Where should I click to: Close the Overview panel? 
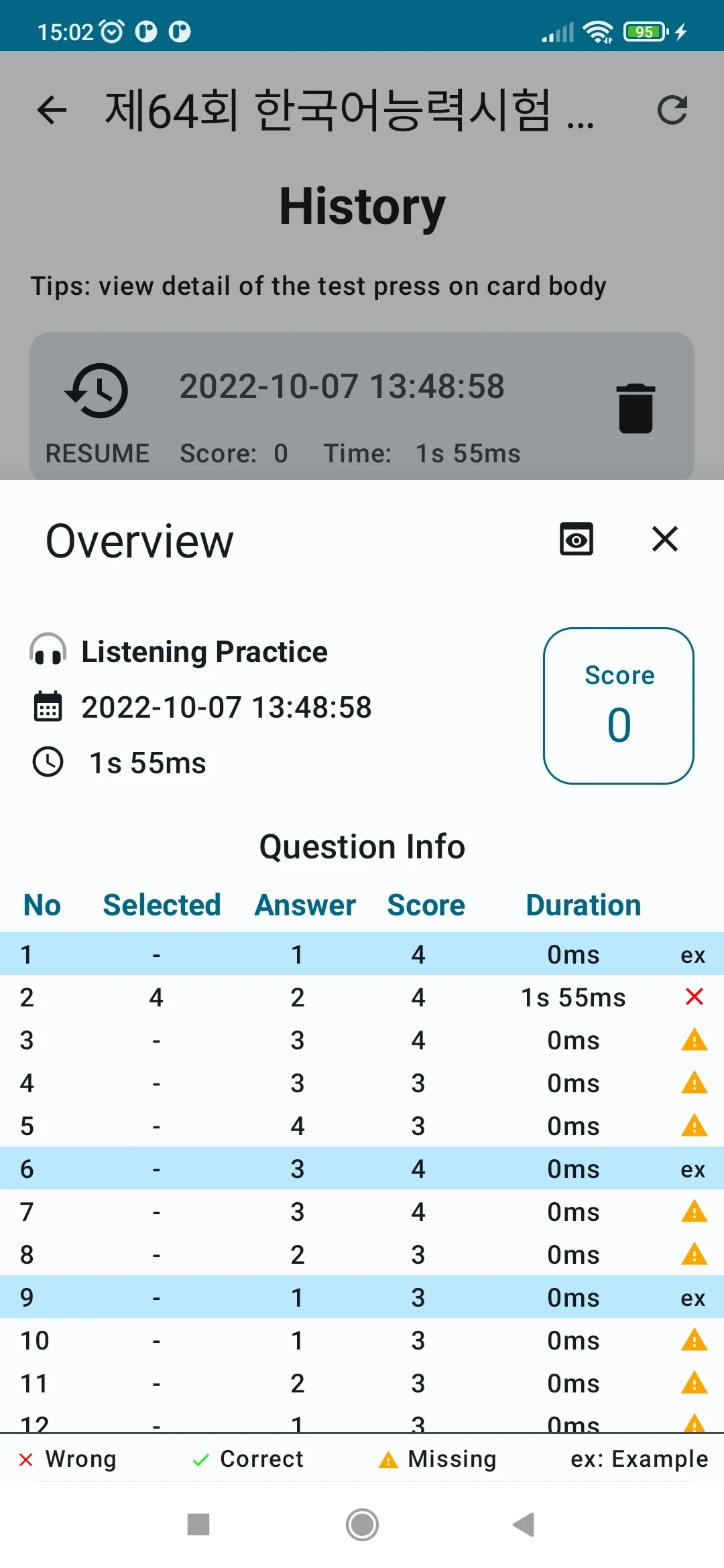click(x=664, y=539)
